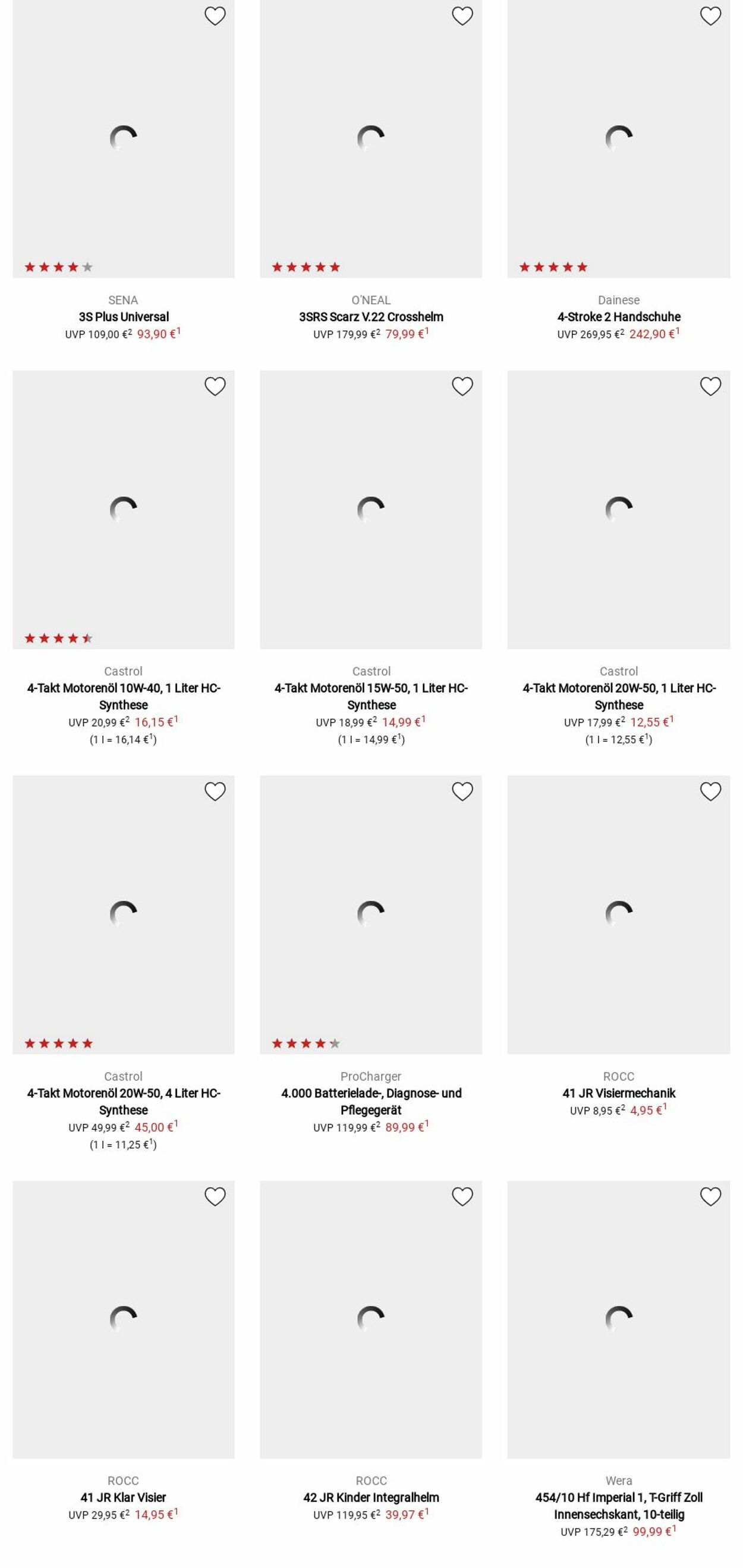
Task: Add Castrol 20W-50 1 Liter to favorites
Action: [x=710, y=386]
